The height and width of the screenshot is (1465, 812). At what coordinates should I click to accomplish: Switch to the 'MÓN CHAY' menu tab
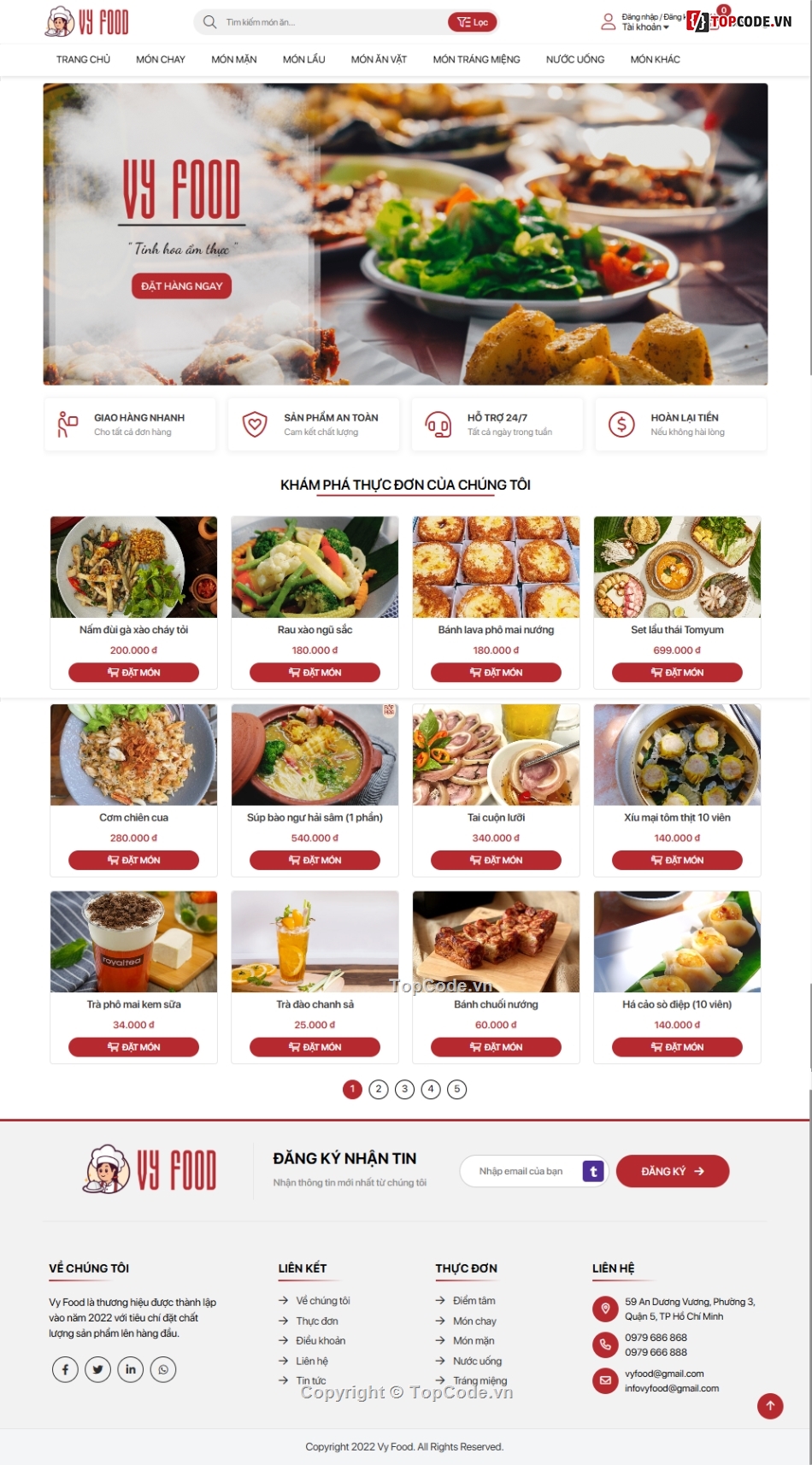(161, 59)
